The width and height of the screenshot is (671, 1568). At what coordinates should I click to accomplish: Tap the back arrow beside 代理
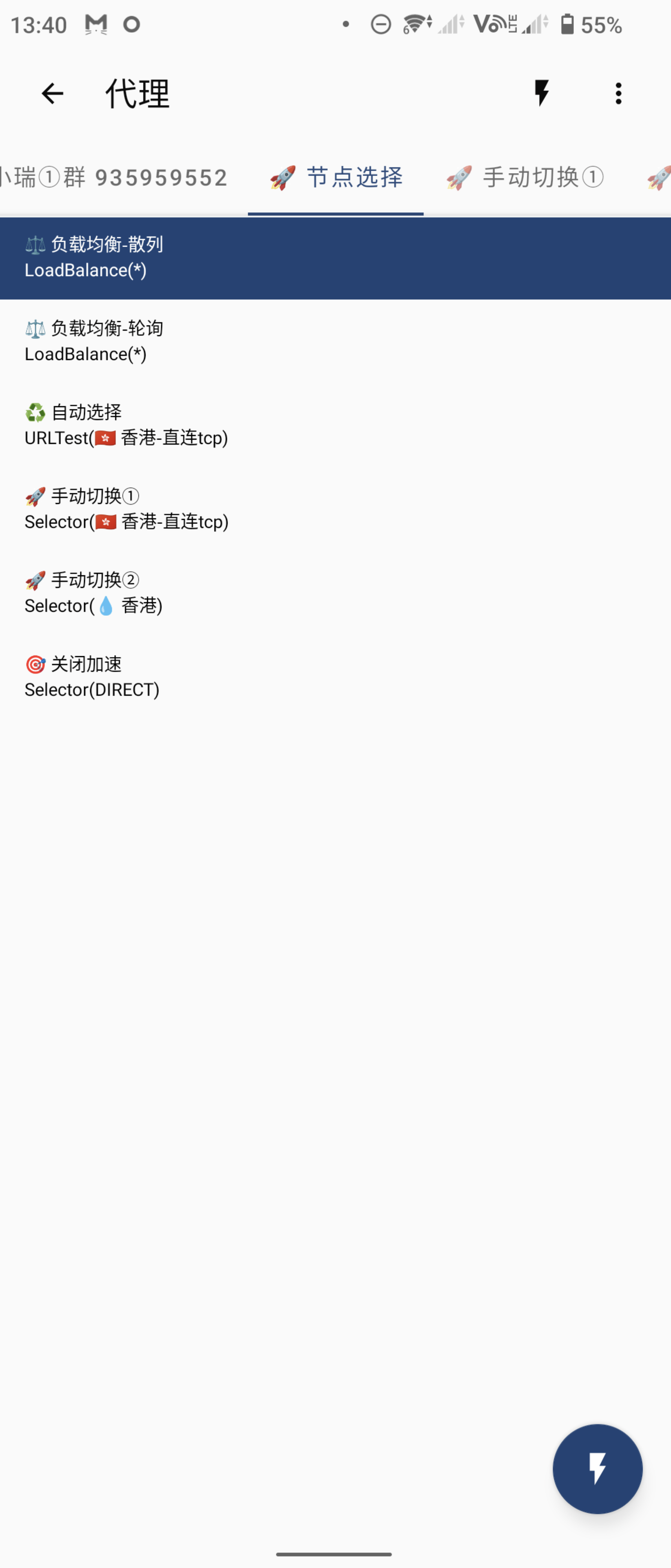click(51, 93)
